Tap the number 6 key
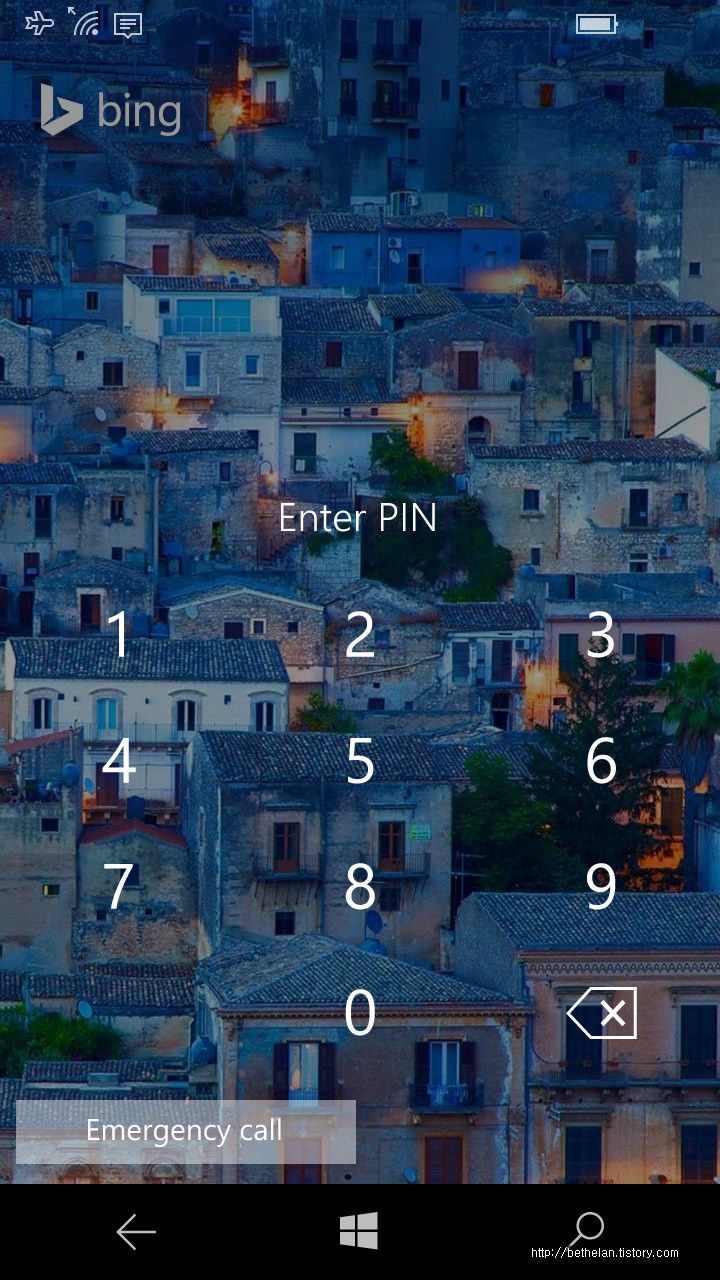720x1280 pixels. click(600, 760)
